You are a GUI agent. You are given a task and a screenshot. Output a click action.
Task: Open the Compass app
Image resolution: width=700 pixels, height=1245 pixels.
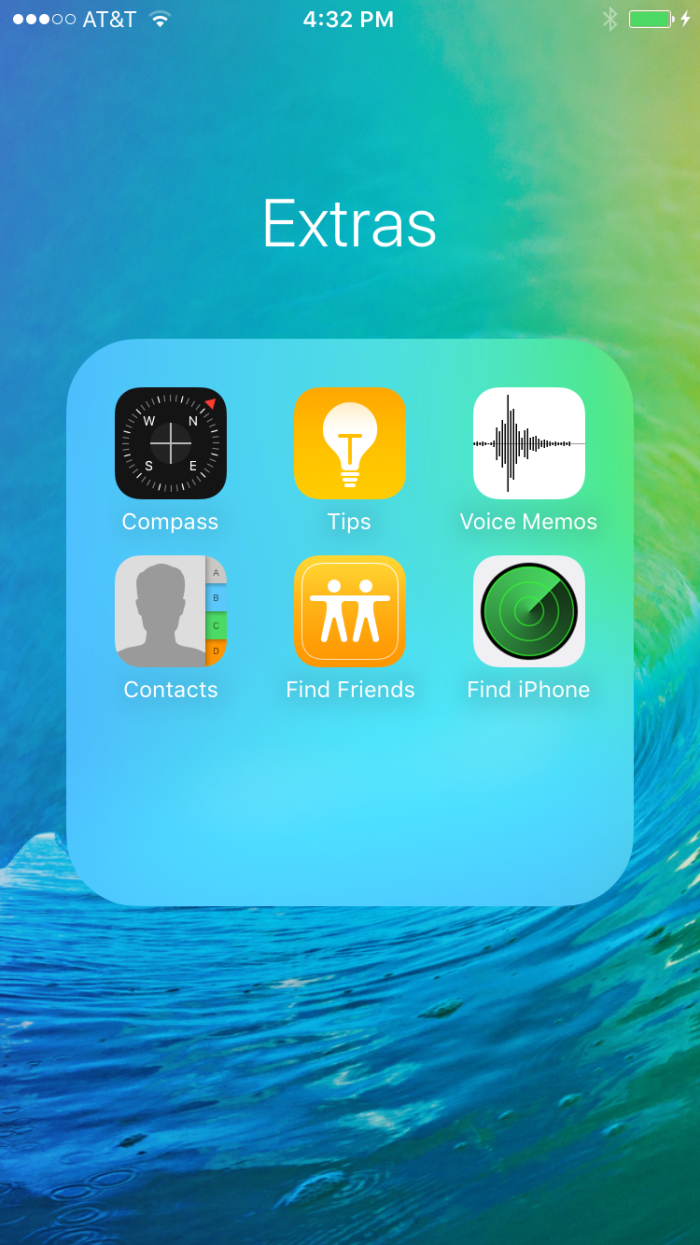pyautogui.click(x=171, y=443)
